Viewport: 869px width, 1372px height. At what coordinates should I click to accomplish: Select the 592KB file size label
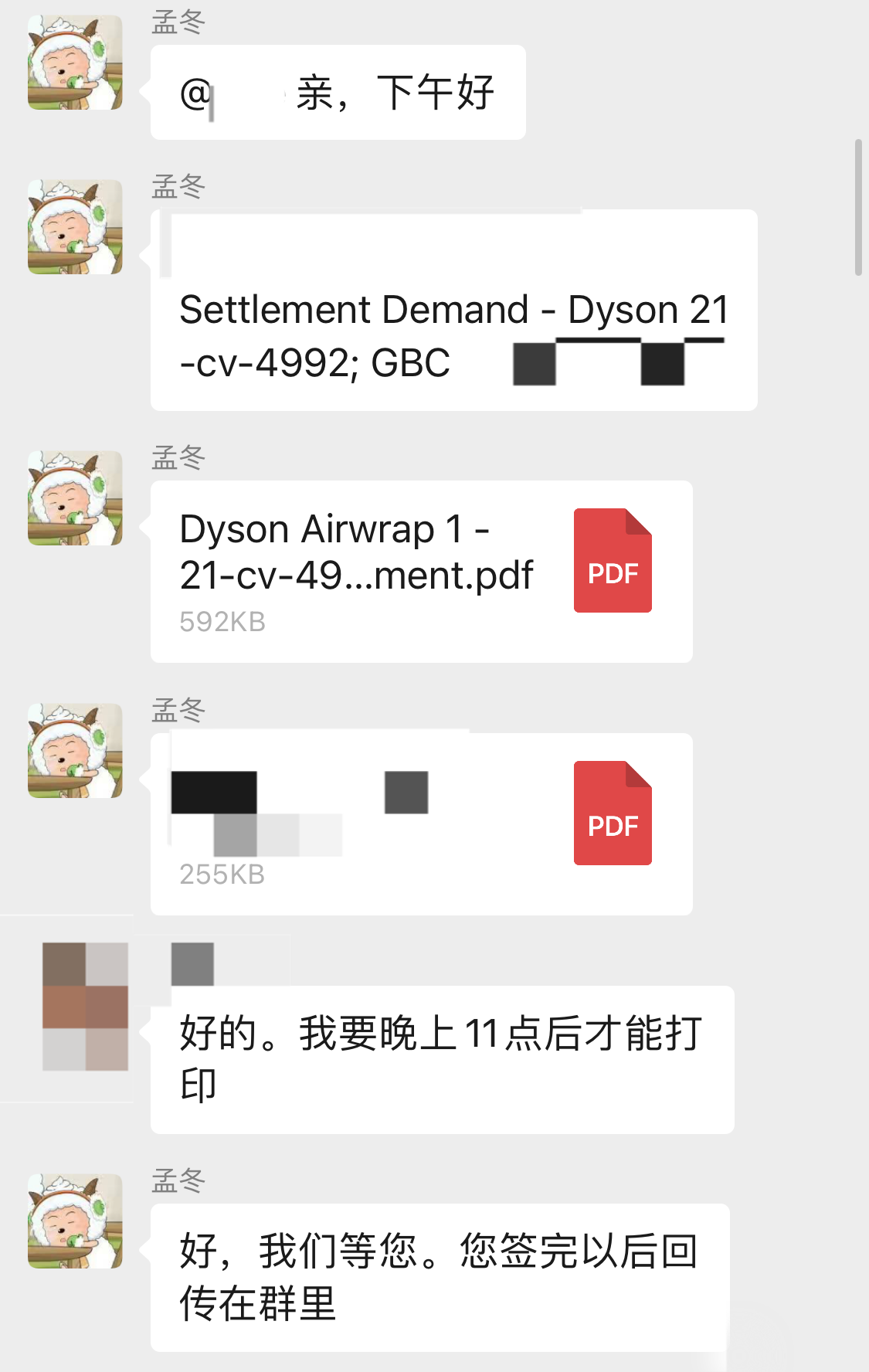(222, 620)
